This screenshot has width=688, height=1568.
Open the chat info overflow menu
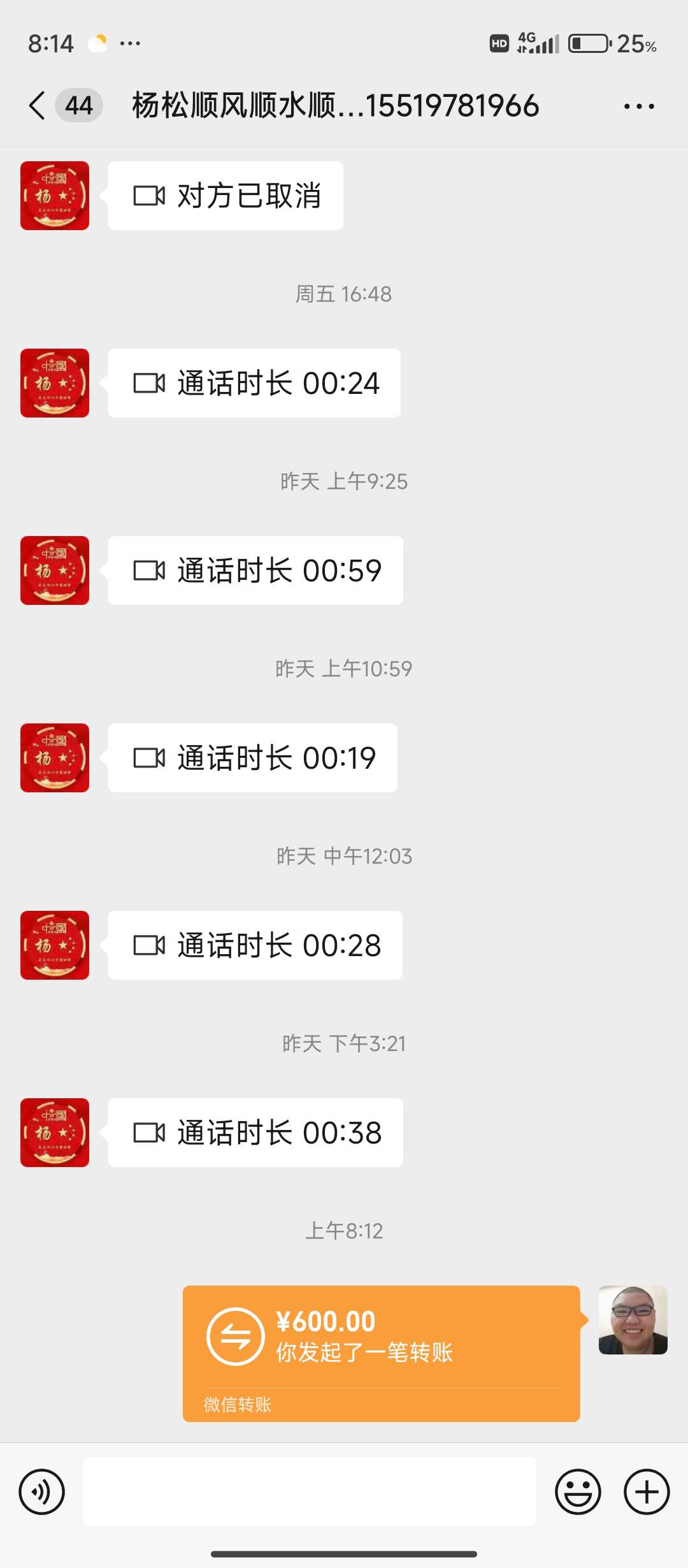coord(639,106)
